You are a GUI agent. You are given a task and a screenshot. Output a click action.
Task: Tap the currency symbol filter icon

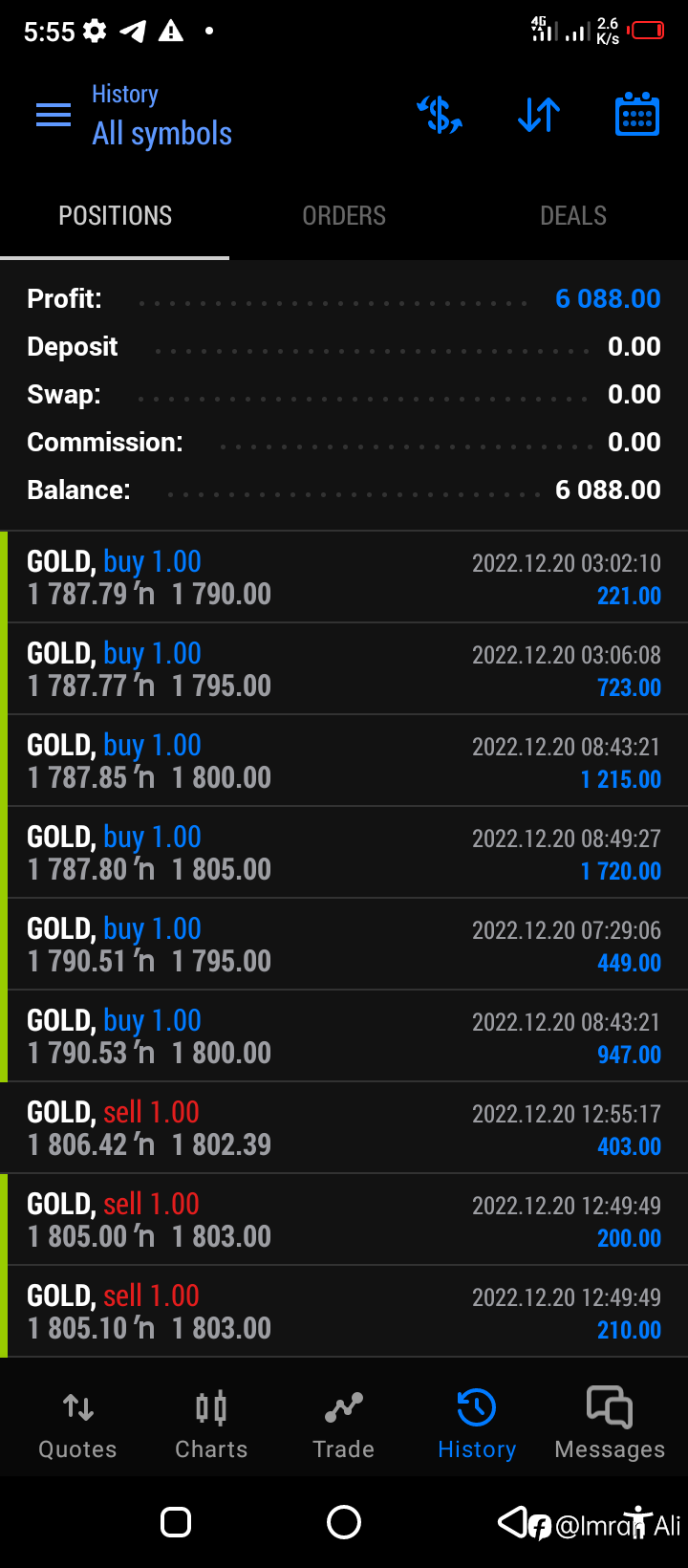(x=440, y=116)
